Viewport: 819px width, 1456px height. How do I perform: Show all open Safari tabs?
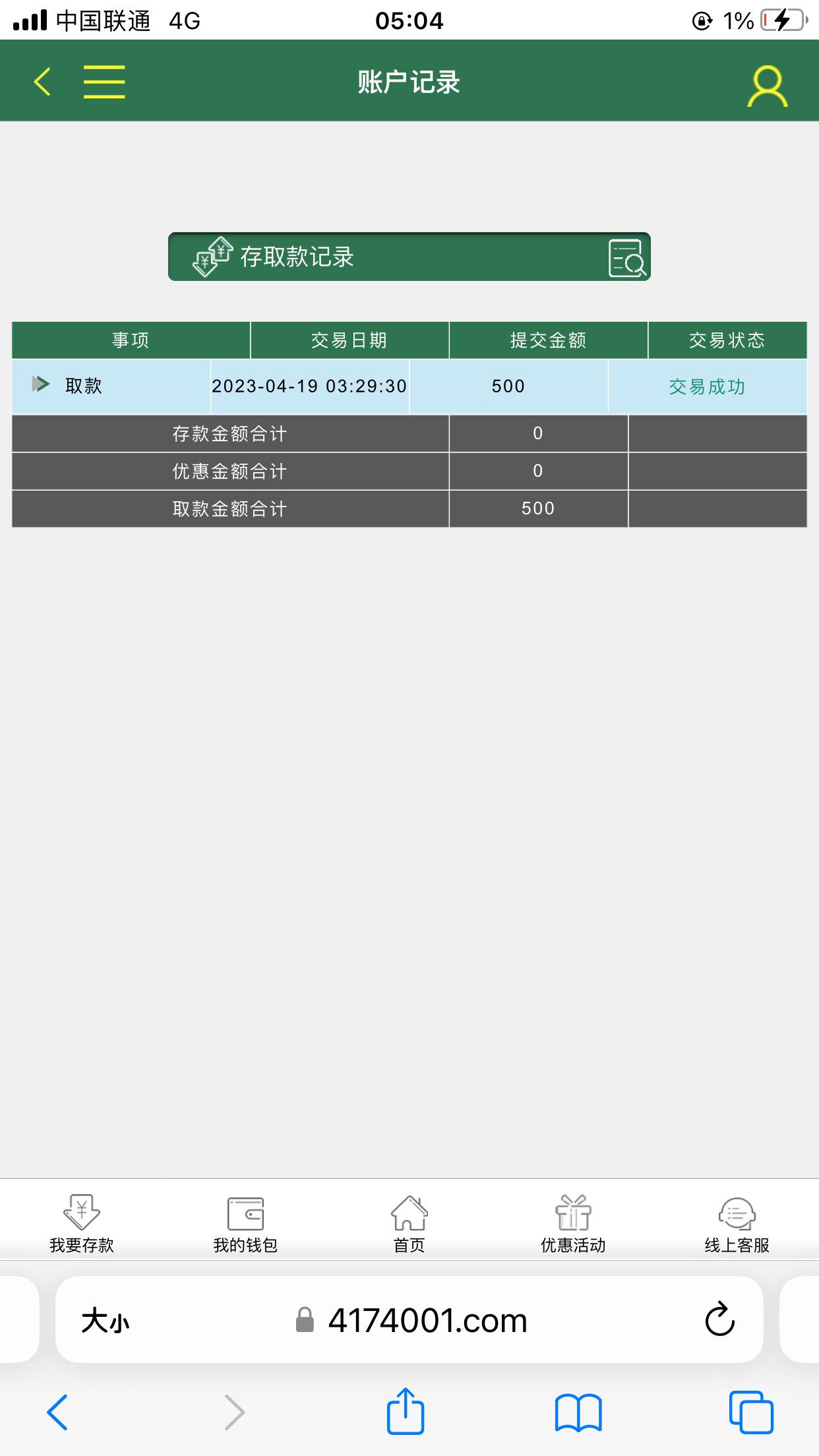pyautogui.click(x=751, y=1412)
